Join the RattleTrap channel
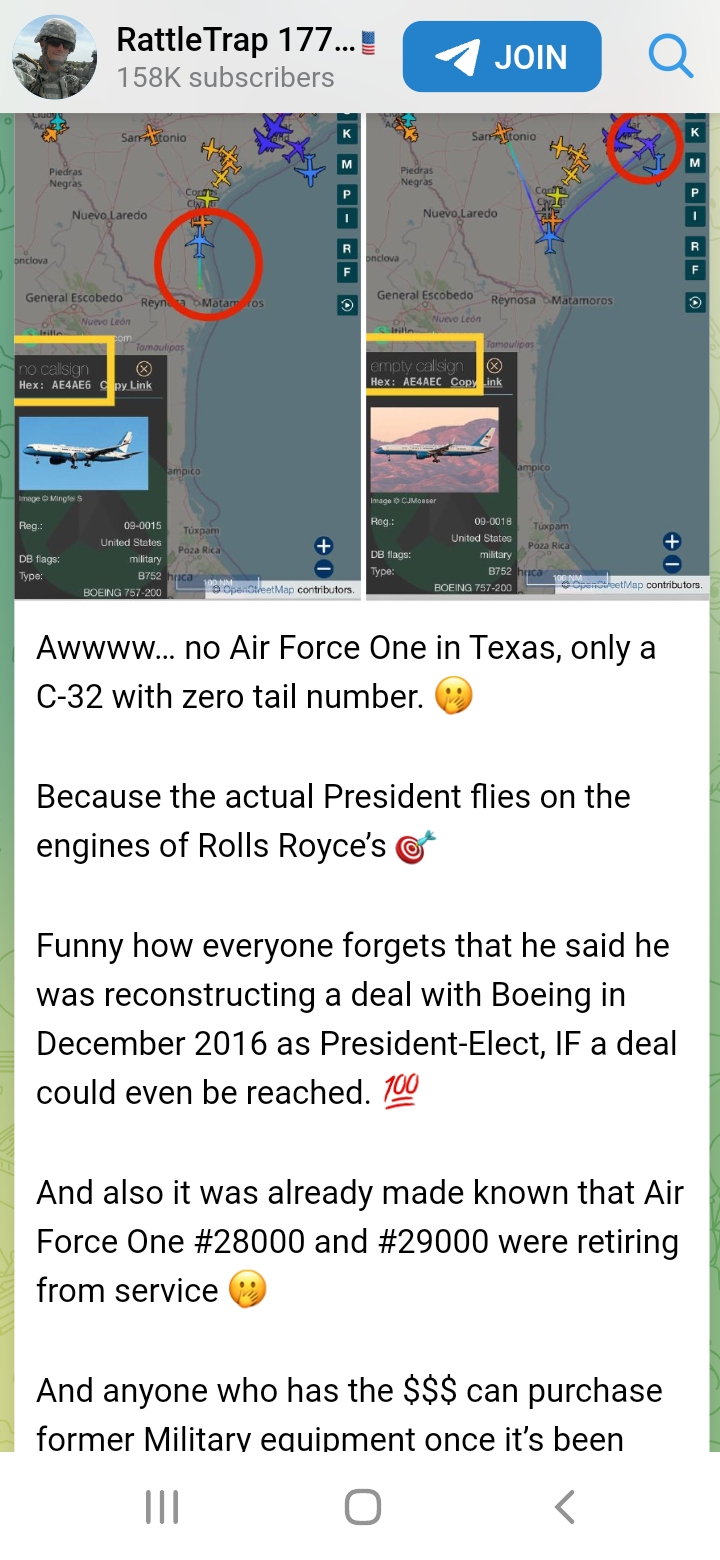 [x=502, y=57]
